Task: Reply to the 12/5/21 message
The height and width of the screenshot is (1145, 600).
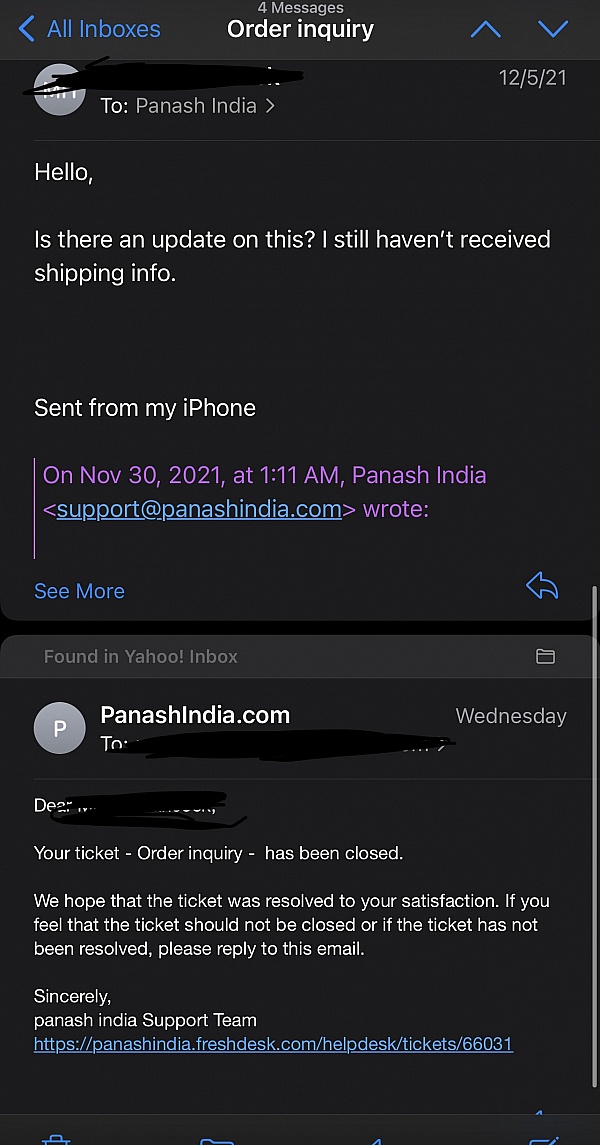Action: (542, 587)
